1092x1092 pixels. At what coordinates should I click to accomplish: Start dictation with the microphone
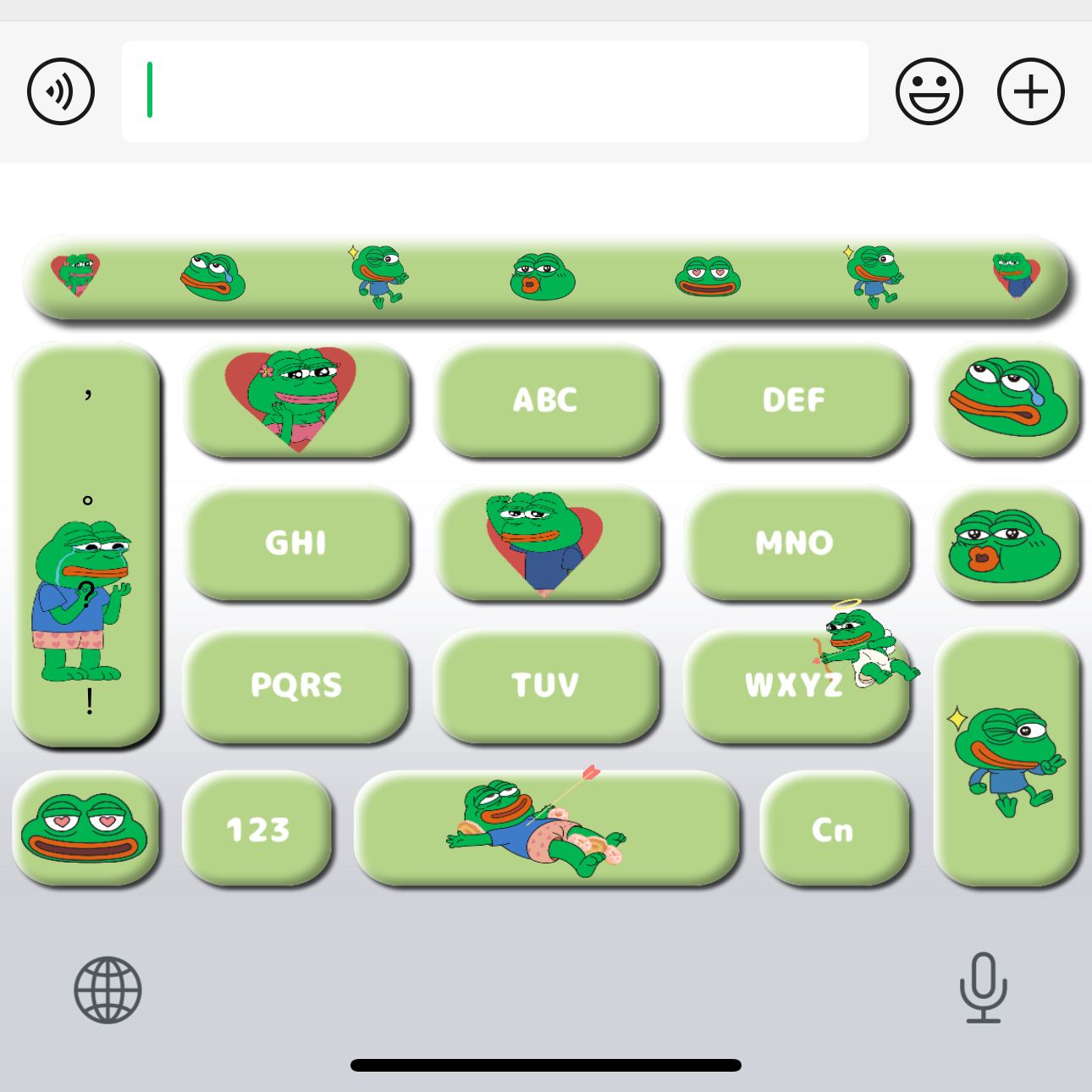983,988
